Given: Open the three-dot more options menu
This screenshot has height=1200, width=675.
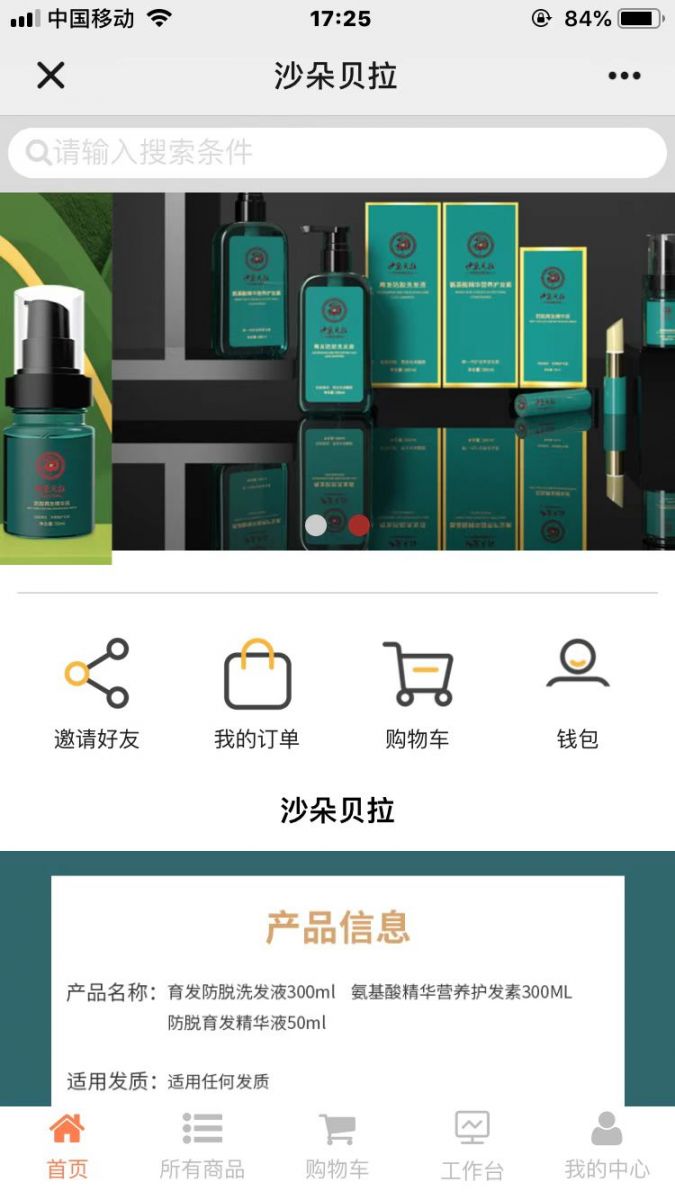Looking at the screenshot, I should click(x=624, y=76).
